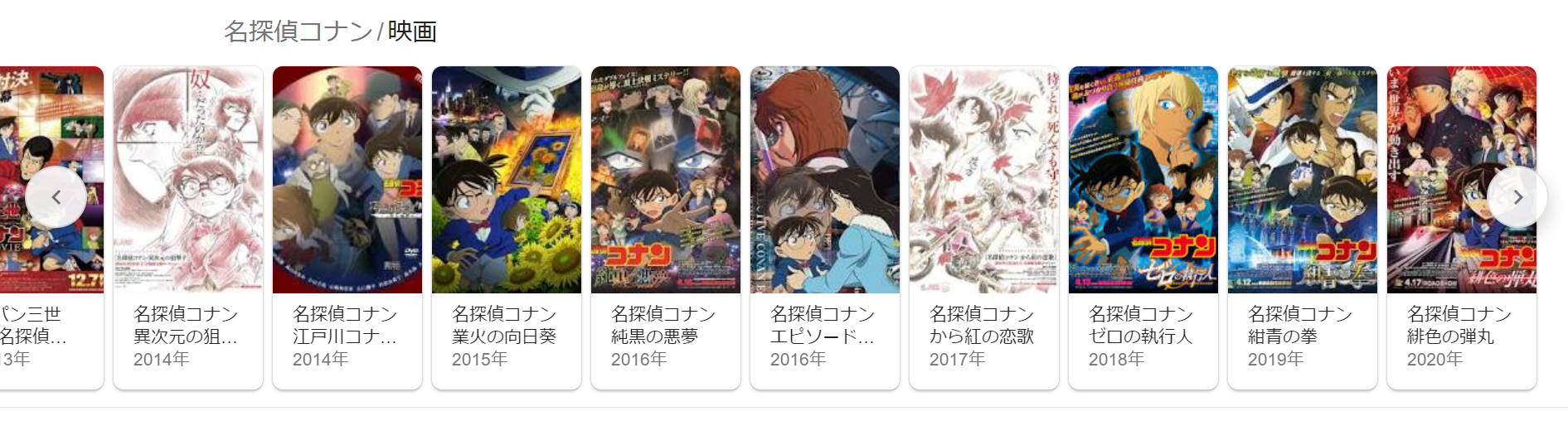Show previous movies with left arrow

coord(56,197)
